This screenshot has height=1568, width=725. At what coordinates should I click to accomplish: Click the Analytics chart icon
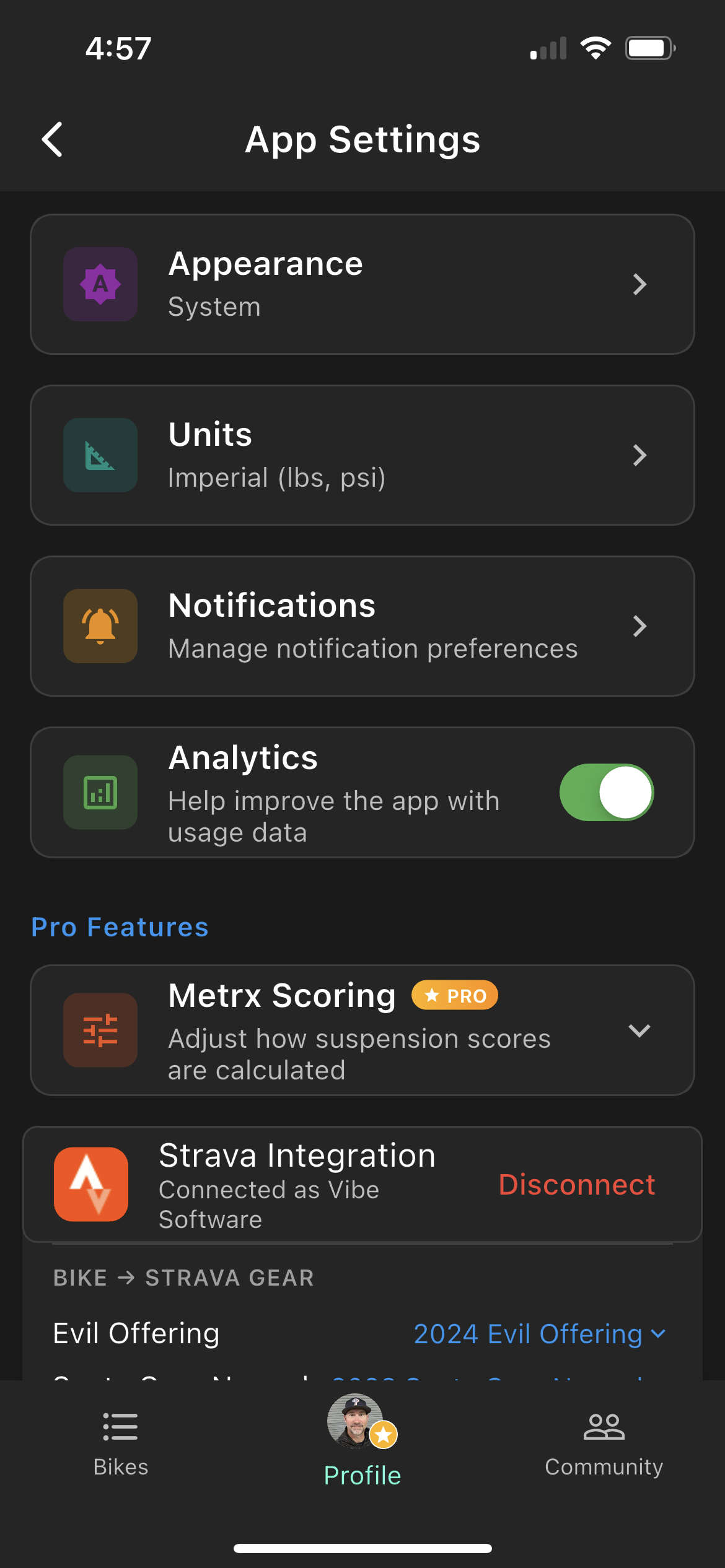pyautogui.click(x=100, y=793)
